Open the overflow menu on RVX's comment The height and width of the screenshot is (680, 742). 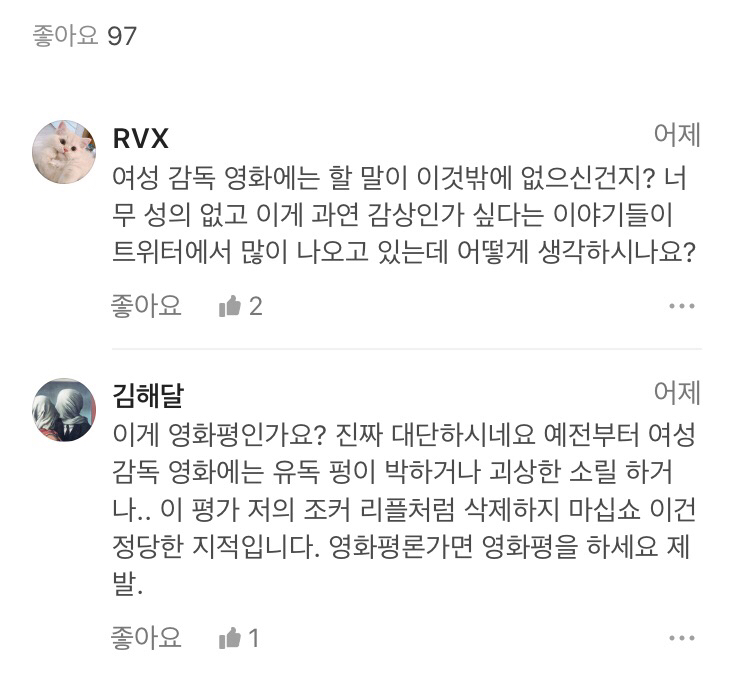coord(682,306)
